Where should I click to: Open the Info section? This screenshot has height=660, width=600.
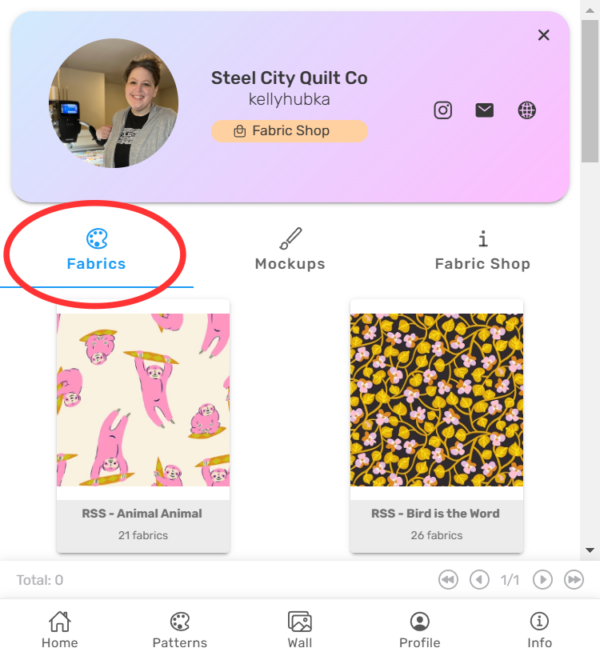pyautogui.click(x=540, y=630)
